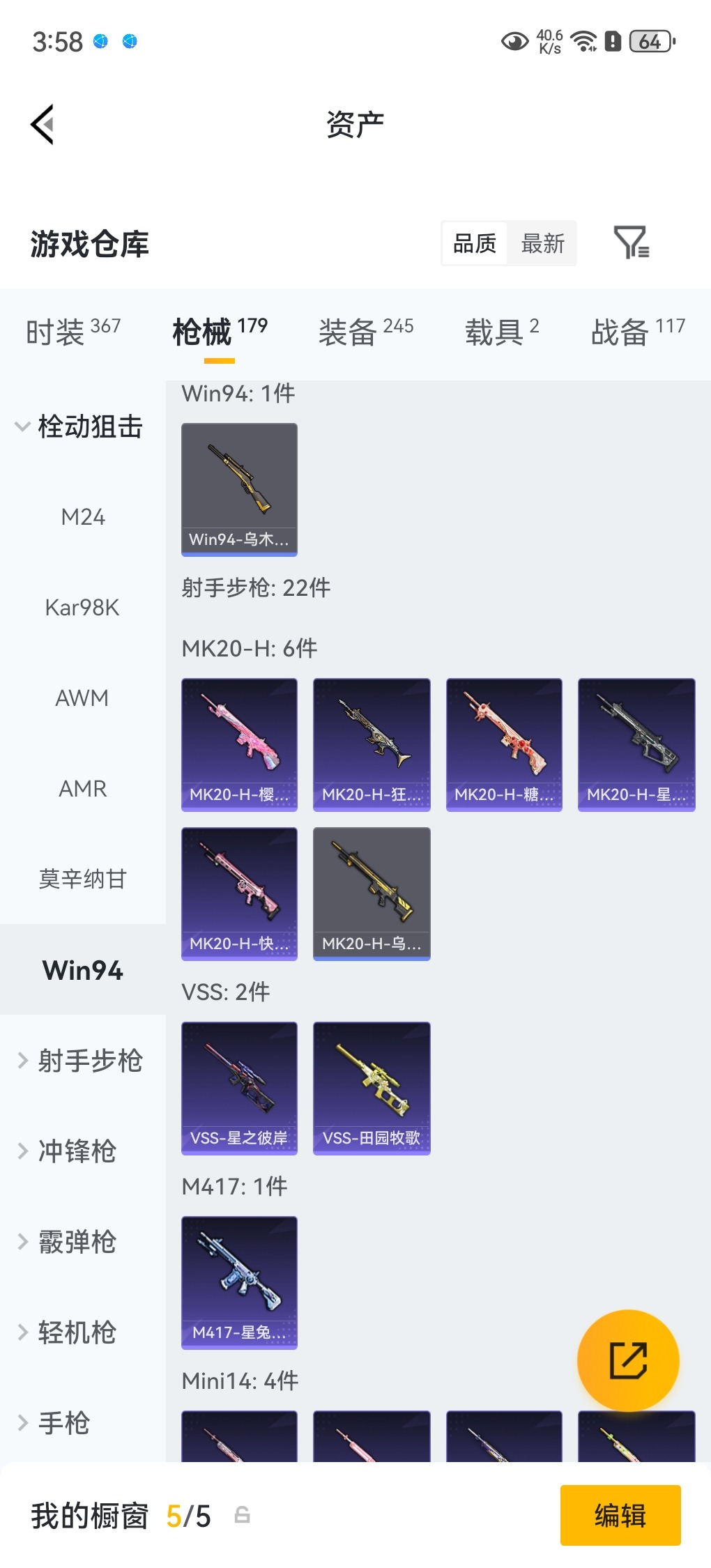Select the Win94 category in sidebar
The width and height of the screenshot is (711, 1568).
coord(82,969)
